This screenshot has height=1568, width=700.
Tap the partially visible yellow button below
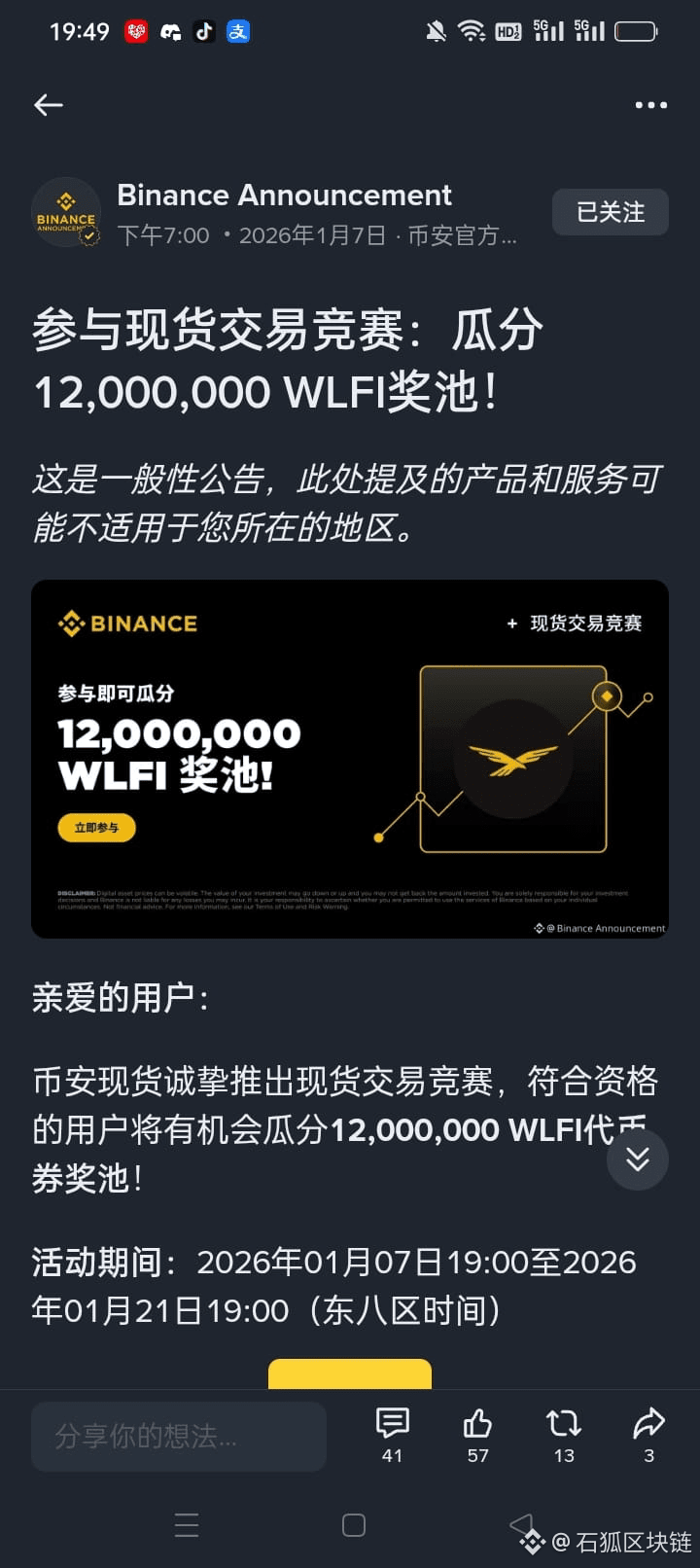350,1376
